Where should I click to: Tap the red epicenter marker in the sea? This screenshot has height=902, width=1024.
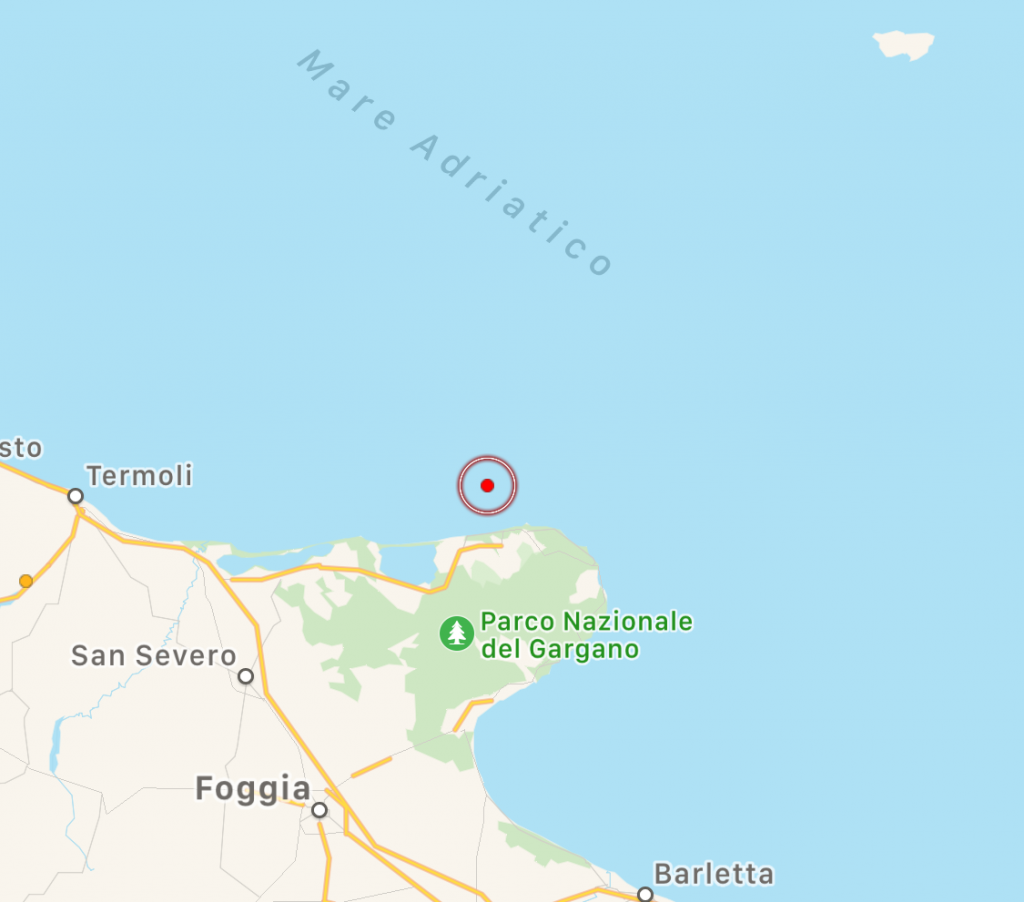coord(487,486)
